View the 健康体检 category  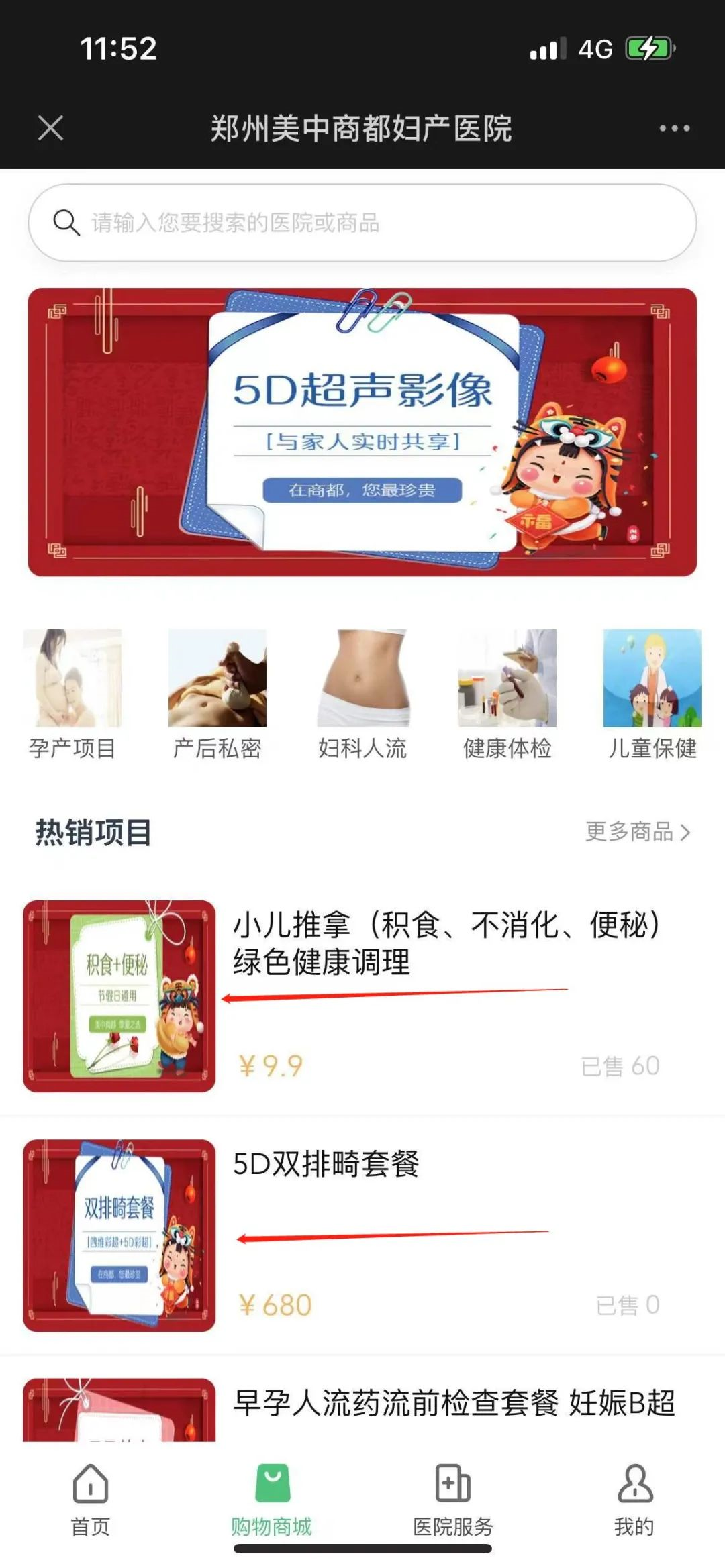(x=507, y=695)
